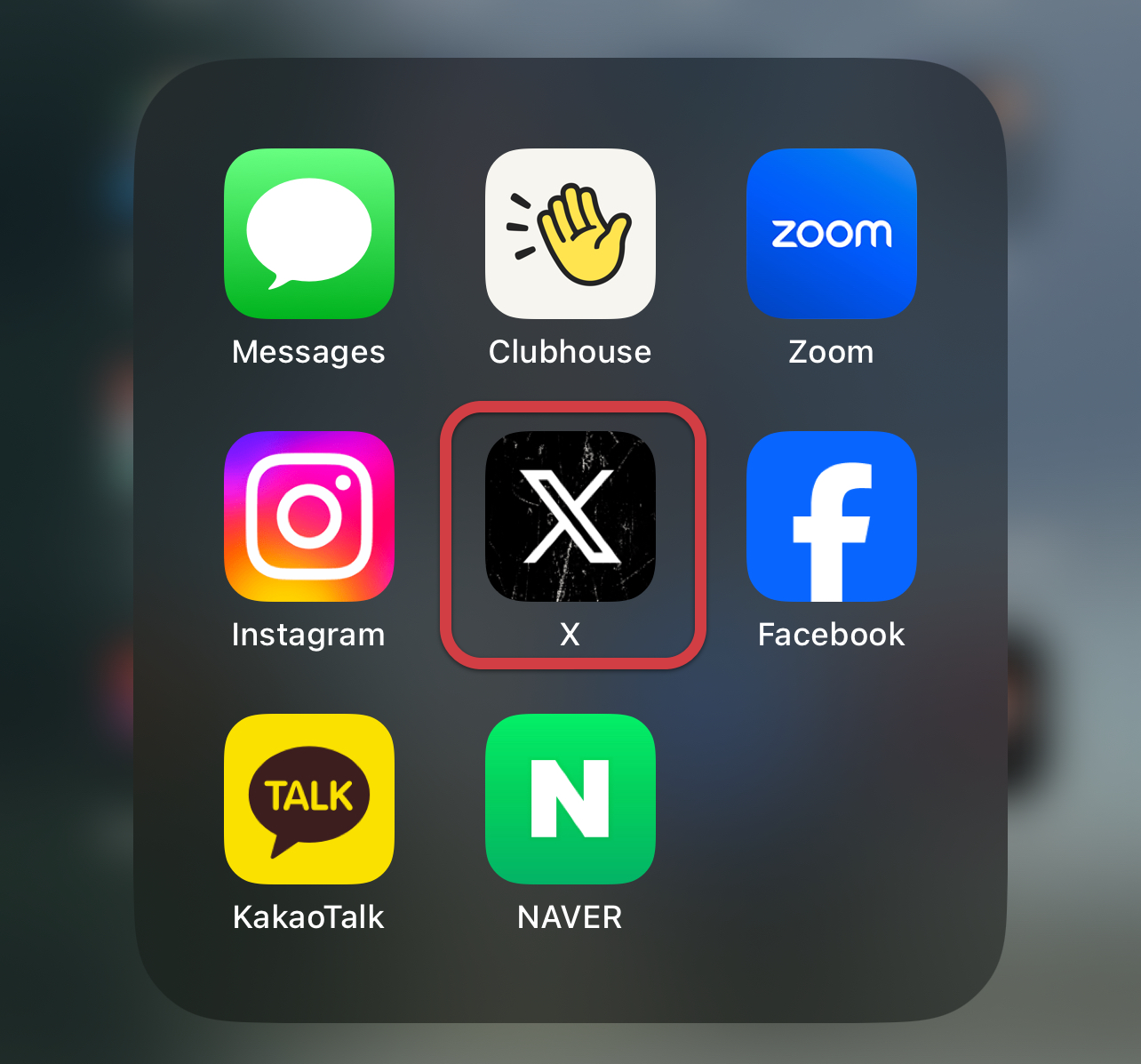The height and width of the screenshot is (1064, 1141).
Task: Open the Zoom app
Action: click(x=831, y=234)
